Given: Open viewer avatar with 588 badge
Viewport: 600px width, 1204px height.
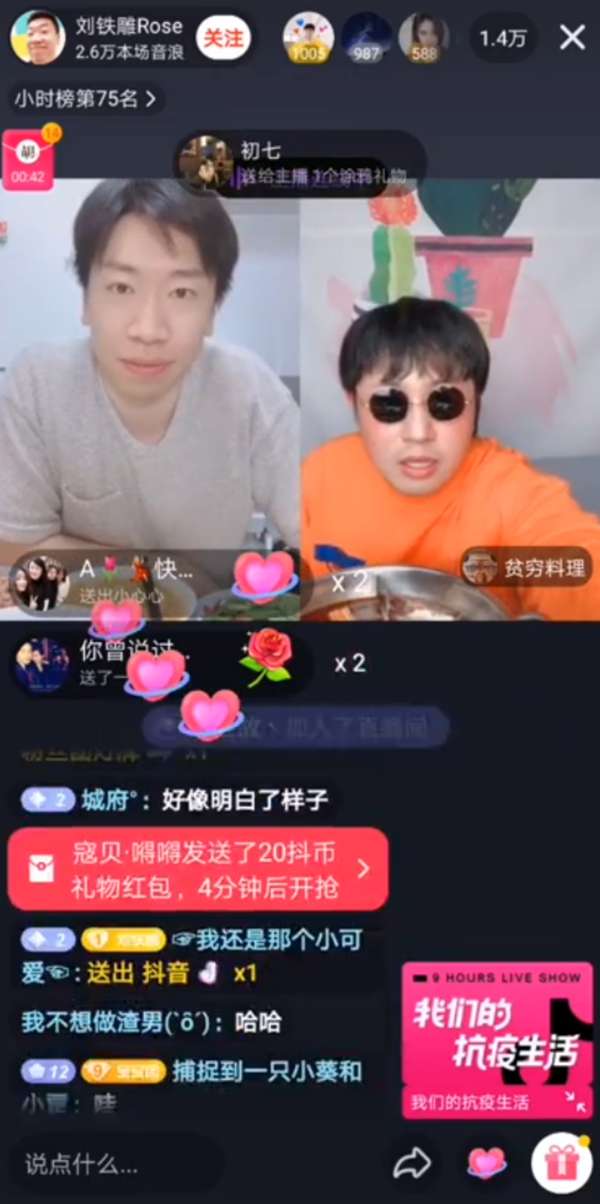Looking at the screenshot, I should (x=424, y=37).
